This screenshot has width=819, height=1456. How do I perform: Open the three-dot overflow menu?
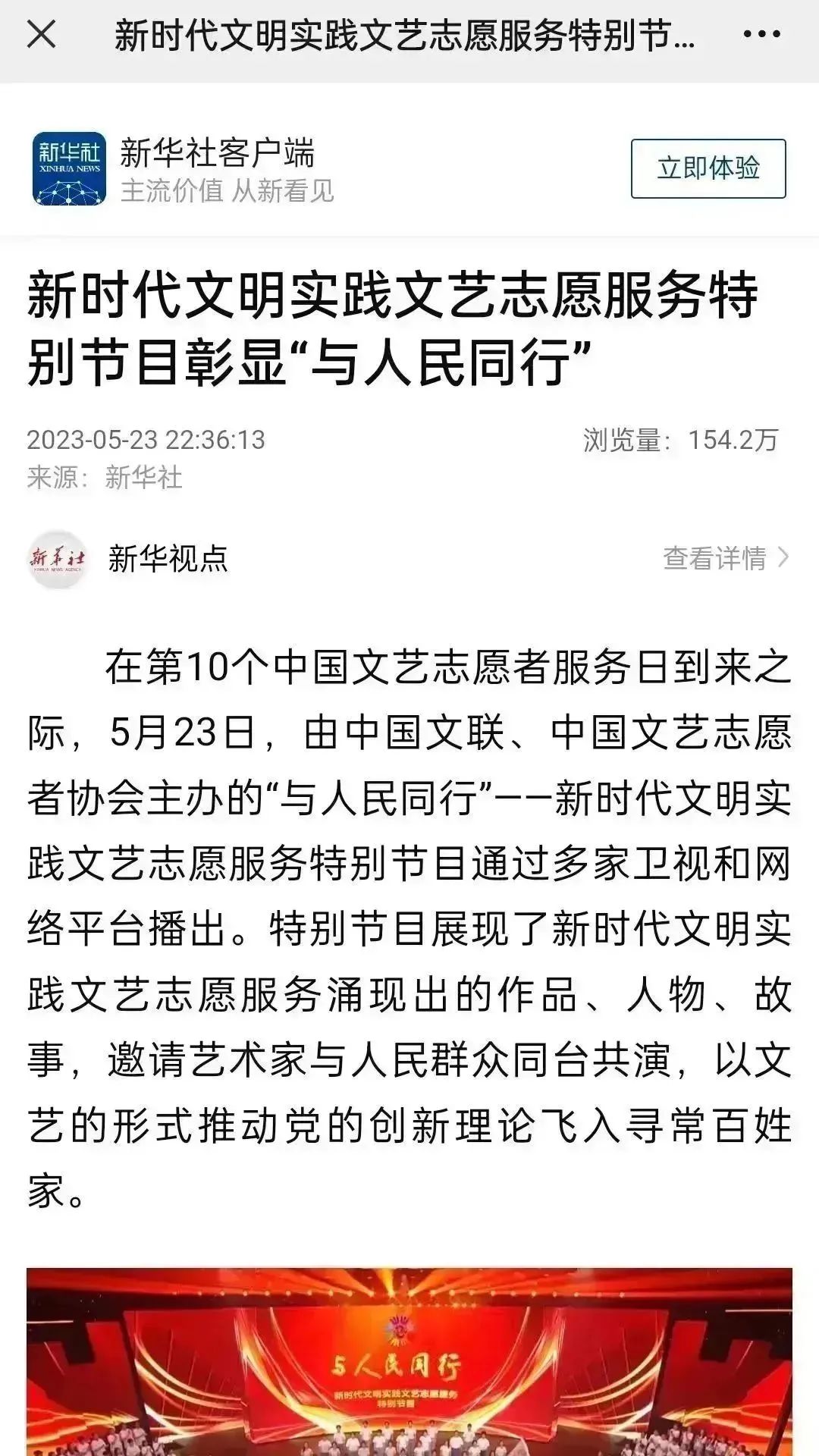[761, 35]
